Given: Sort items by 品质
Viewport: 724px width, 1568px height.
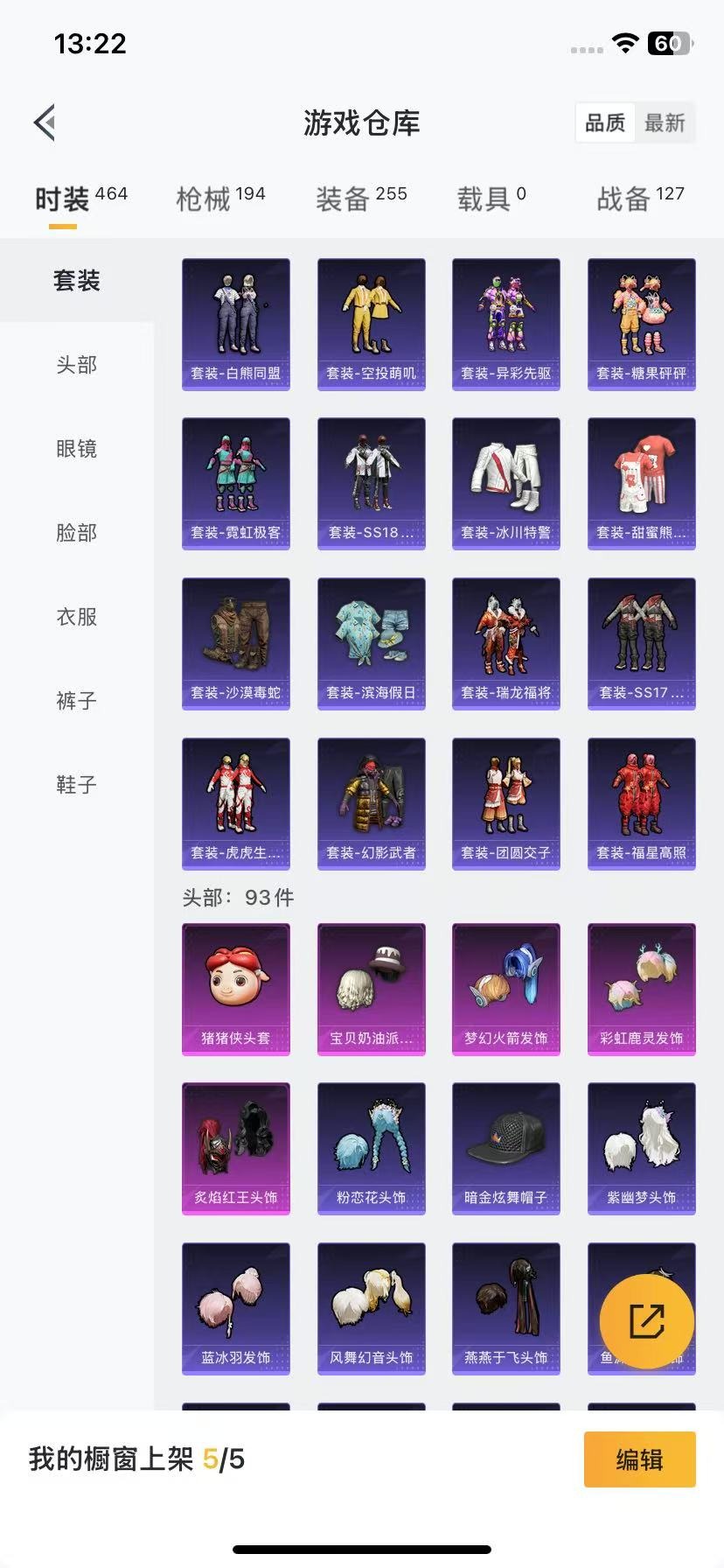Looking at the screenshot, I should [x=605, y=123].
